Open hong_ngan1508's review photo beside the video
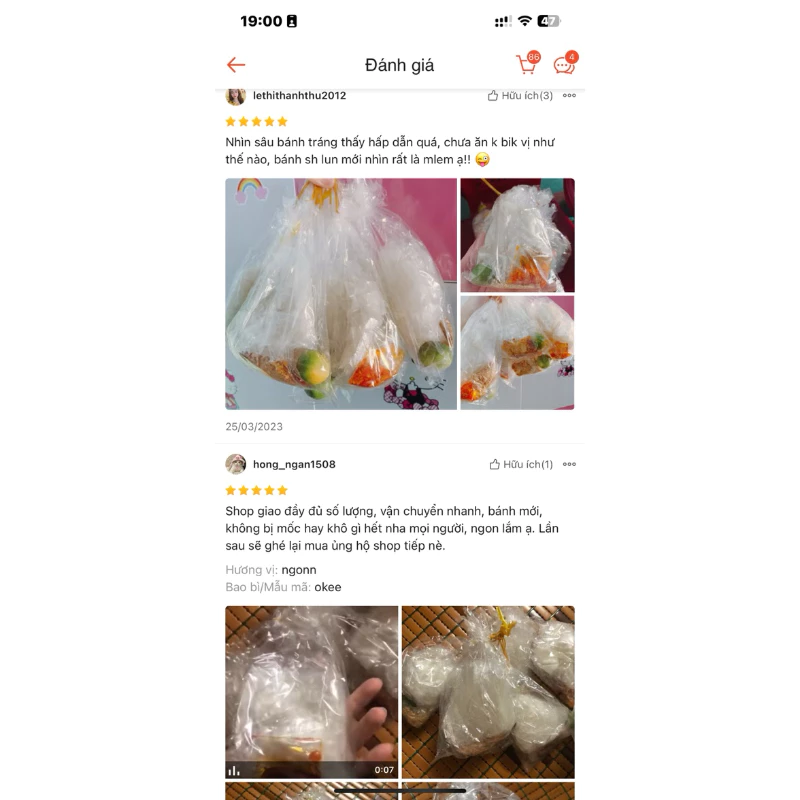 coord(488,691)
